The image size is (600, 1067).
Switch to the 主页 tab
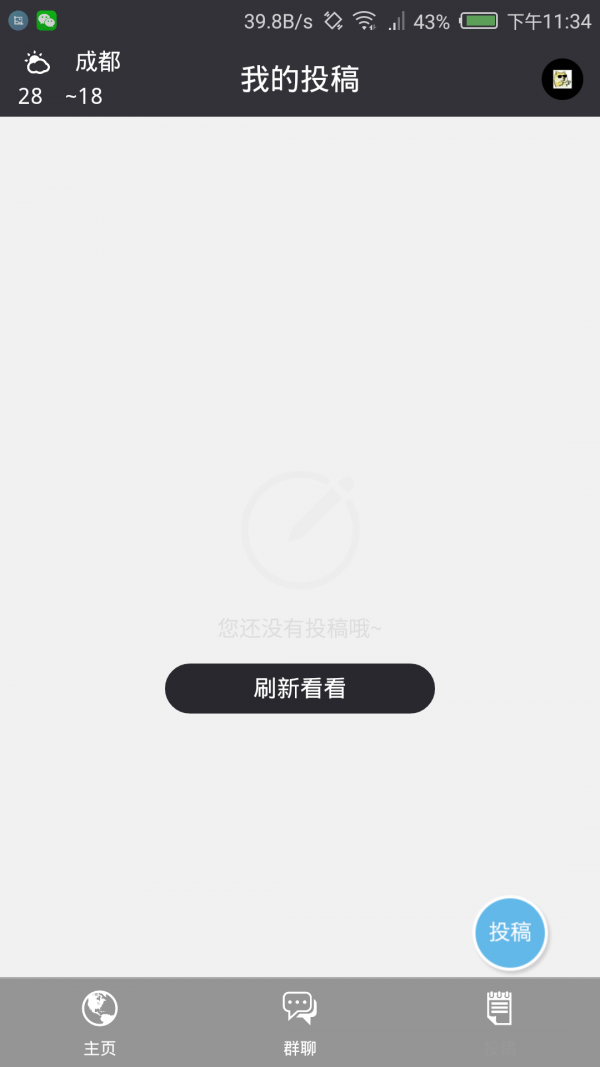point(100,1022)
